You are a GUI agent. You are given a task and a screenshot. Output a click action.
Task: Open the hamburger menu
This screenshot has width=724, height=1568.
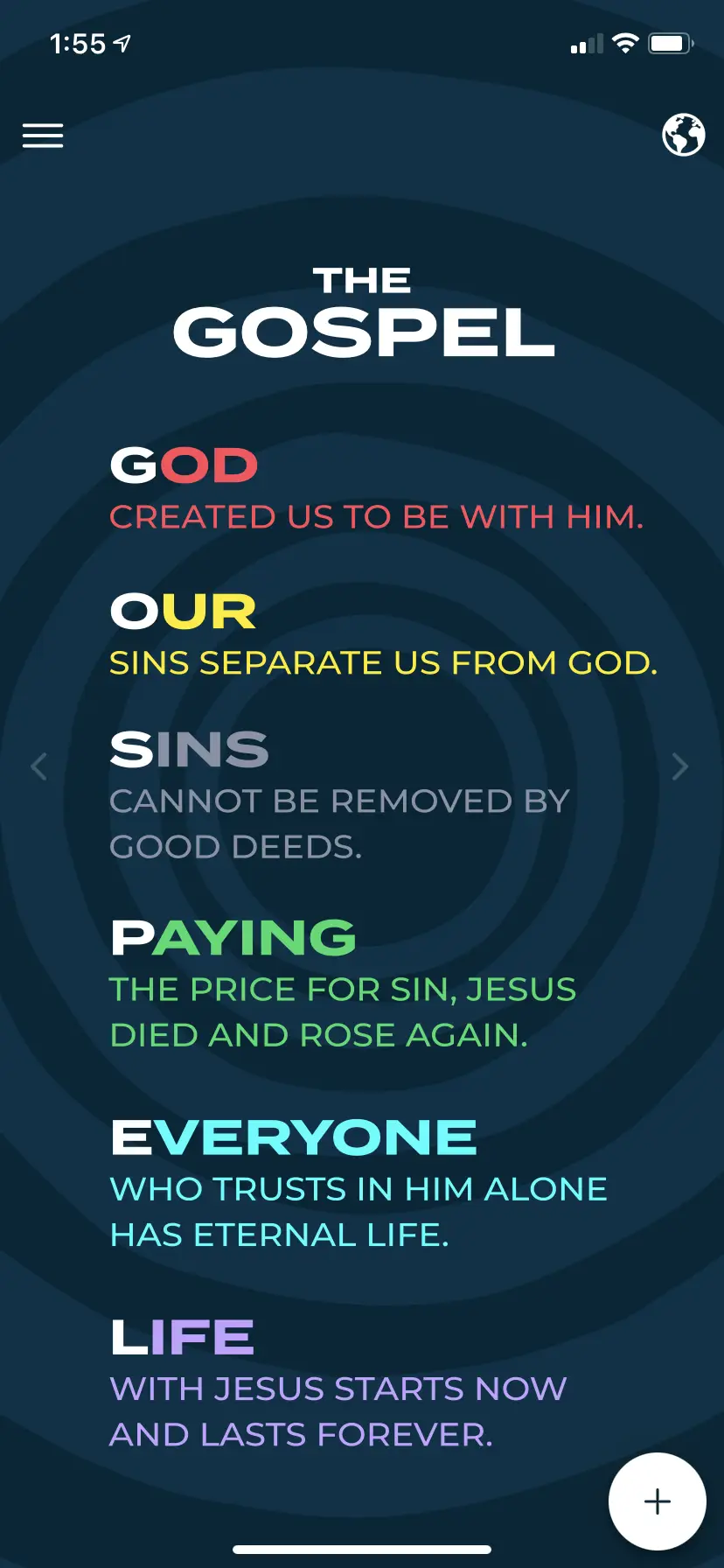[43, 136]
